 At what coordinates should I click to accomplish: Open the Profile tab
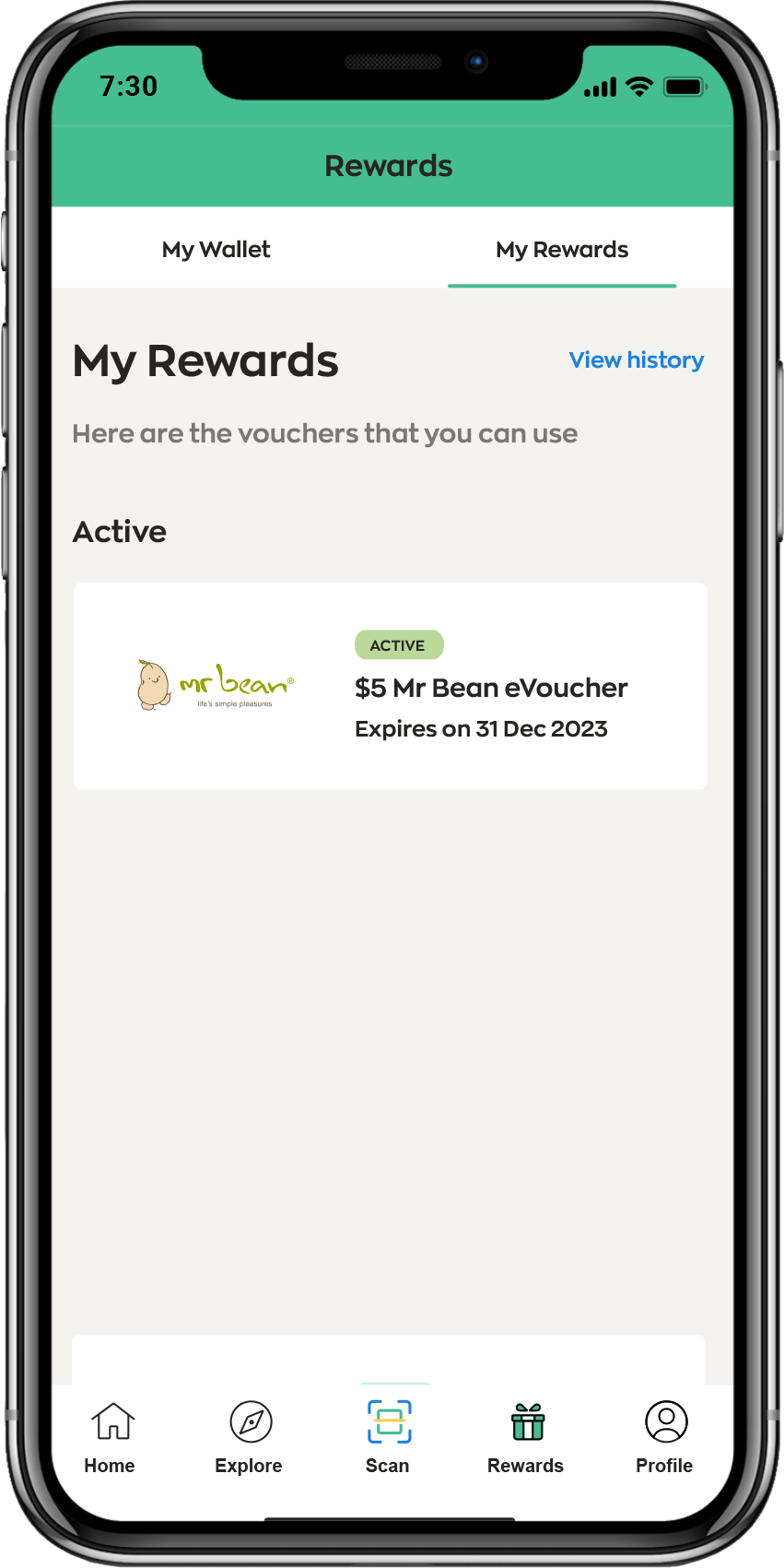tap(664, 1437)
